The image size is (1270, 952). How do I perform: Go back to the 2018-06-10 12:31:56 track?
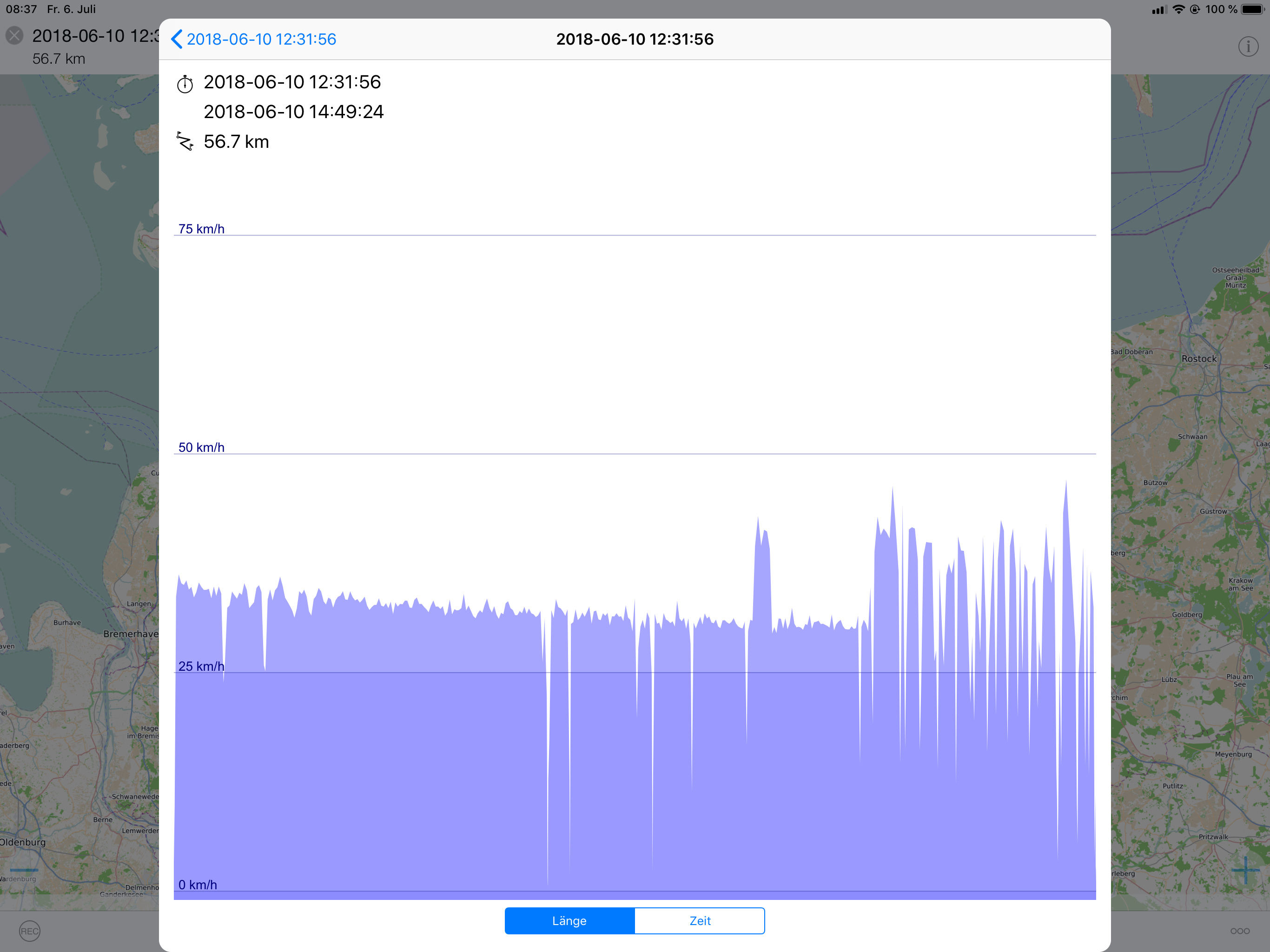coord(253,39)
